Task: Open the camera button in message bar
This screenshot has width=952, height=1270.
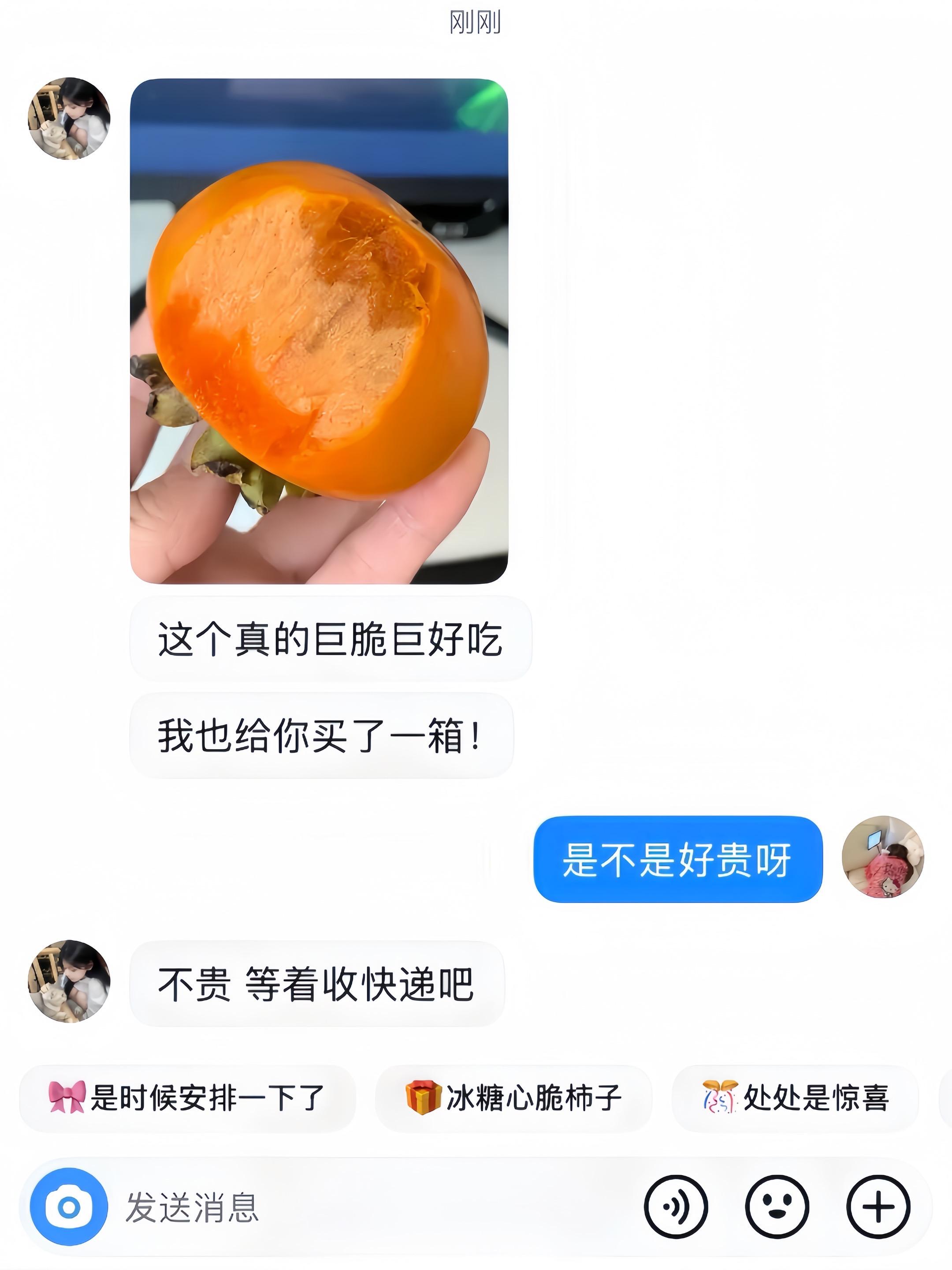Action: click(68, 1207)
